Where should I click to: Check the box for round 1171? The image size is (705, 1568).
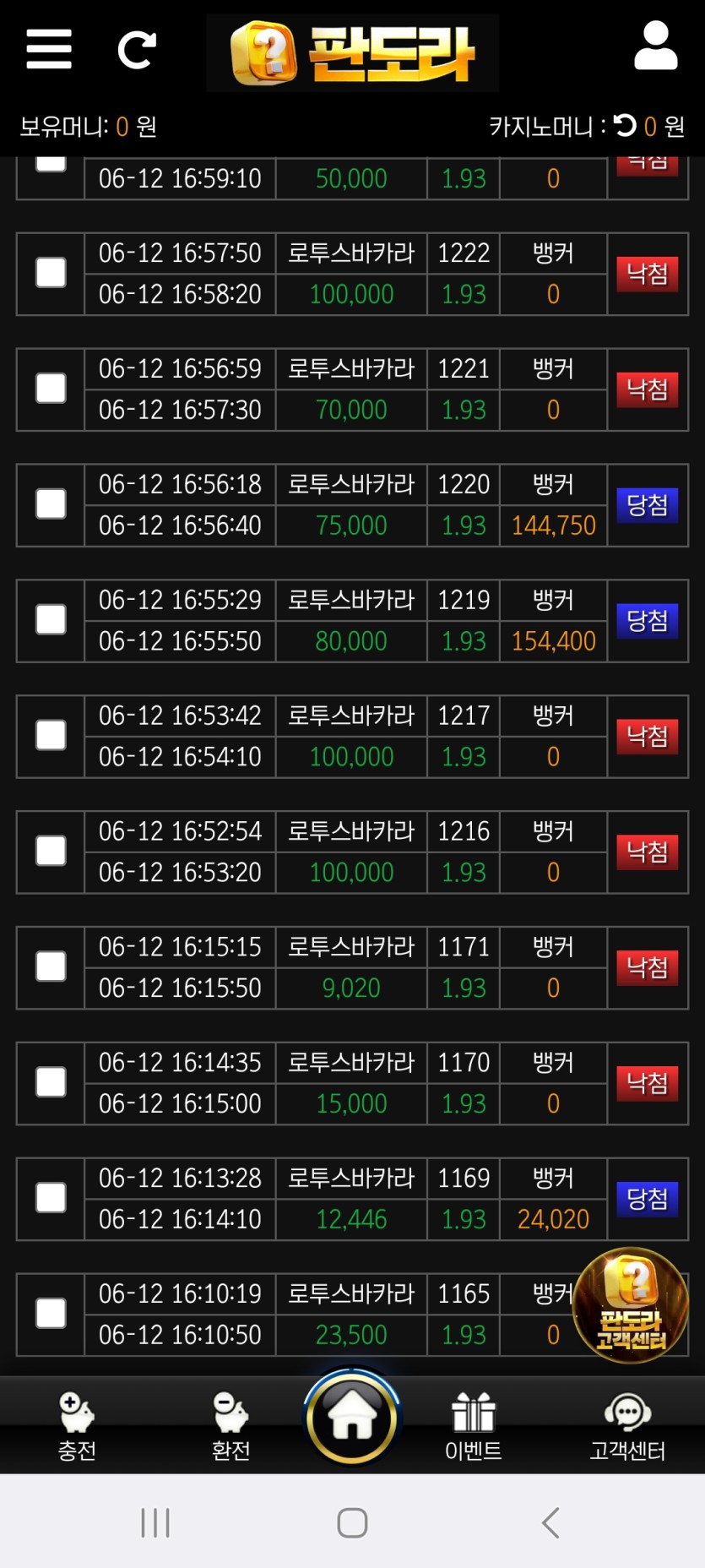[x=51, y=967]
